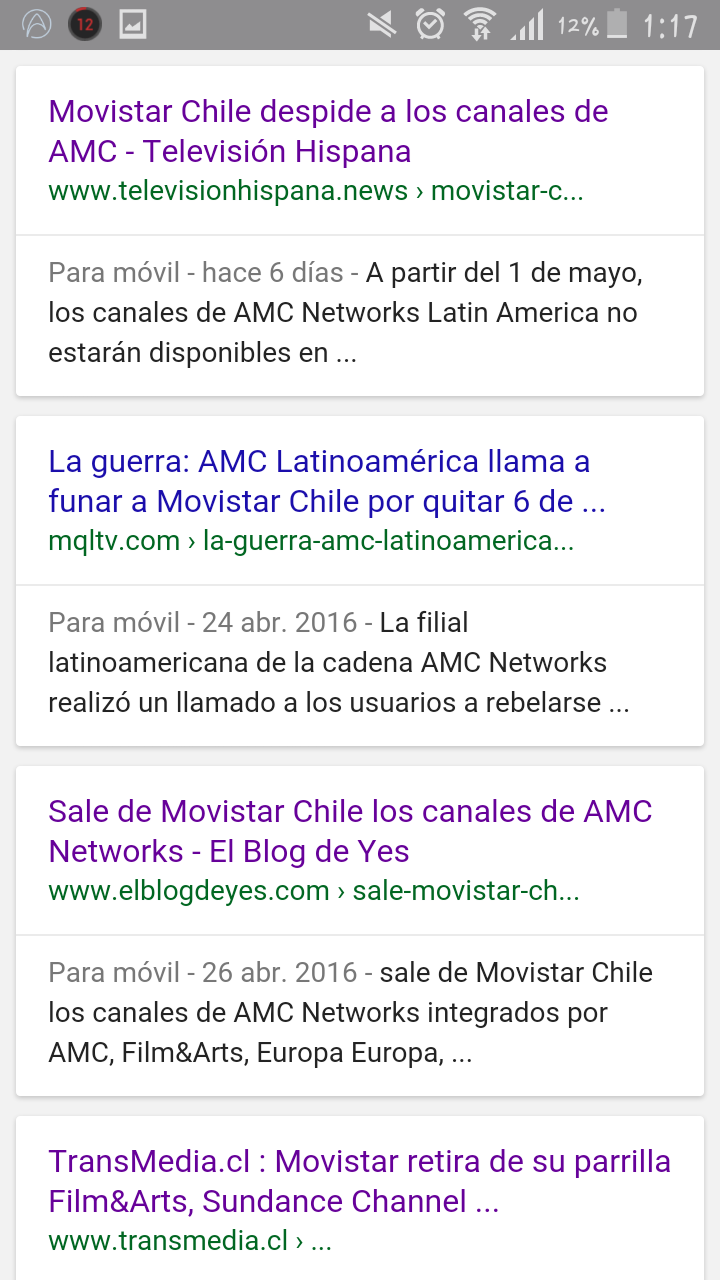Screen dimensions: 720x1280
Task: Open the Televisión Hispana result about Movistar Chile
Action: click(x=328, y=131)
